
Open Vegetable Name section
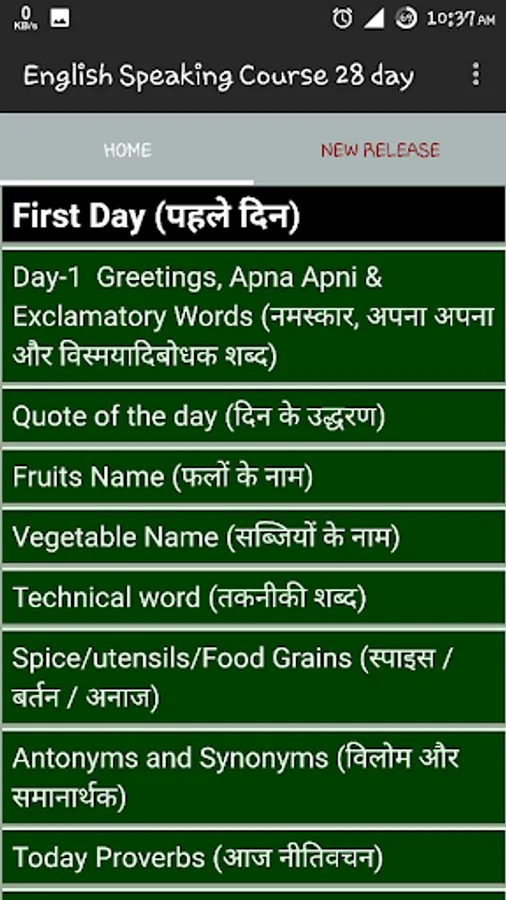point(253,537)
